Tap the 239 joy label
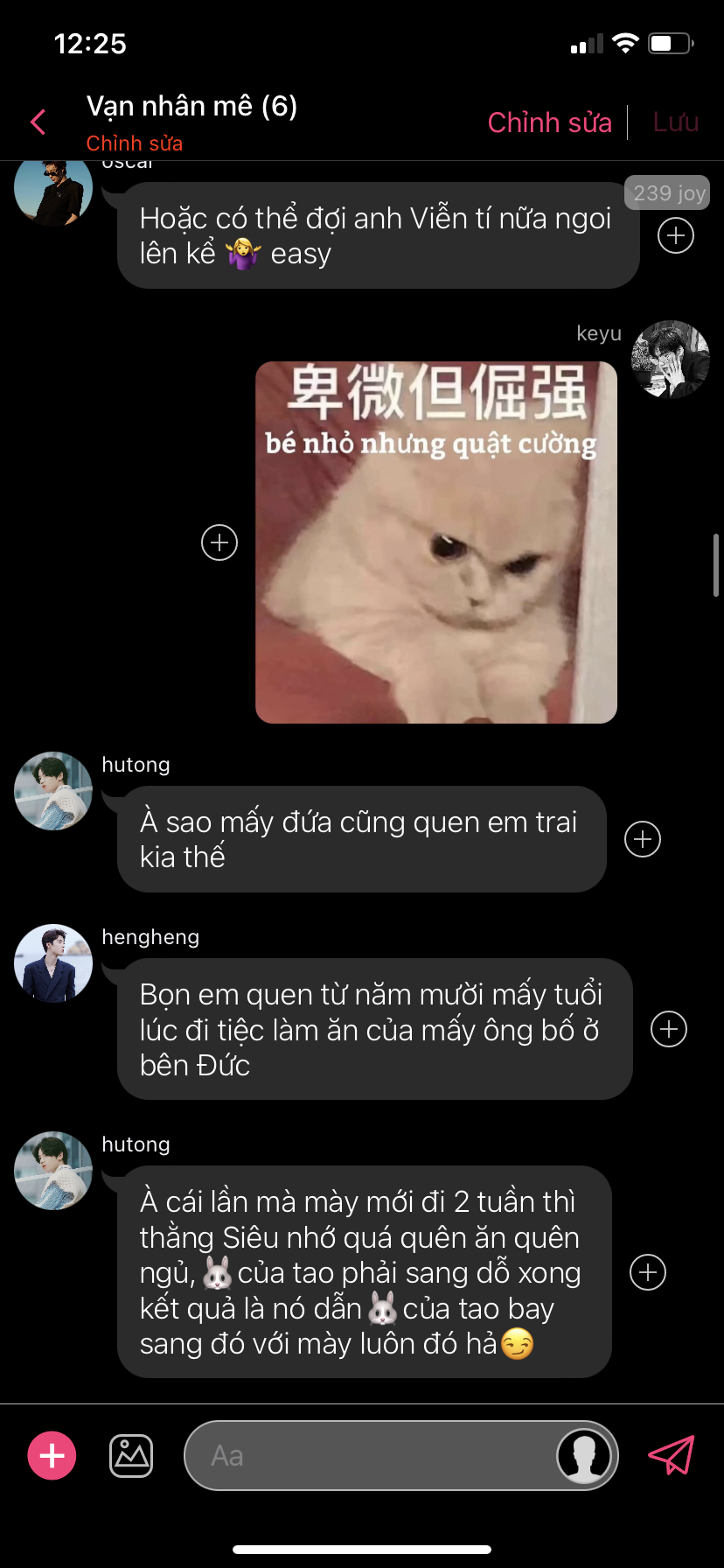 (669, 192)
